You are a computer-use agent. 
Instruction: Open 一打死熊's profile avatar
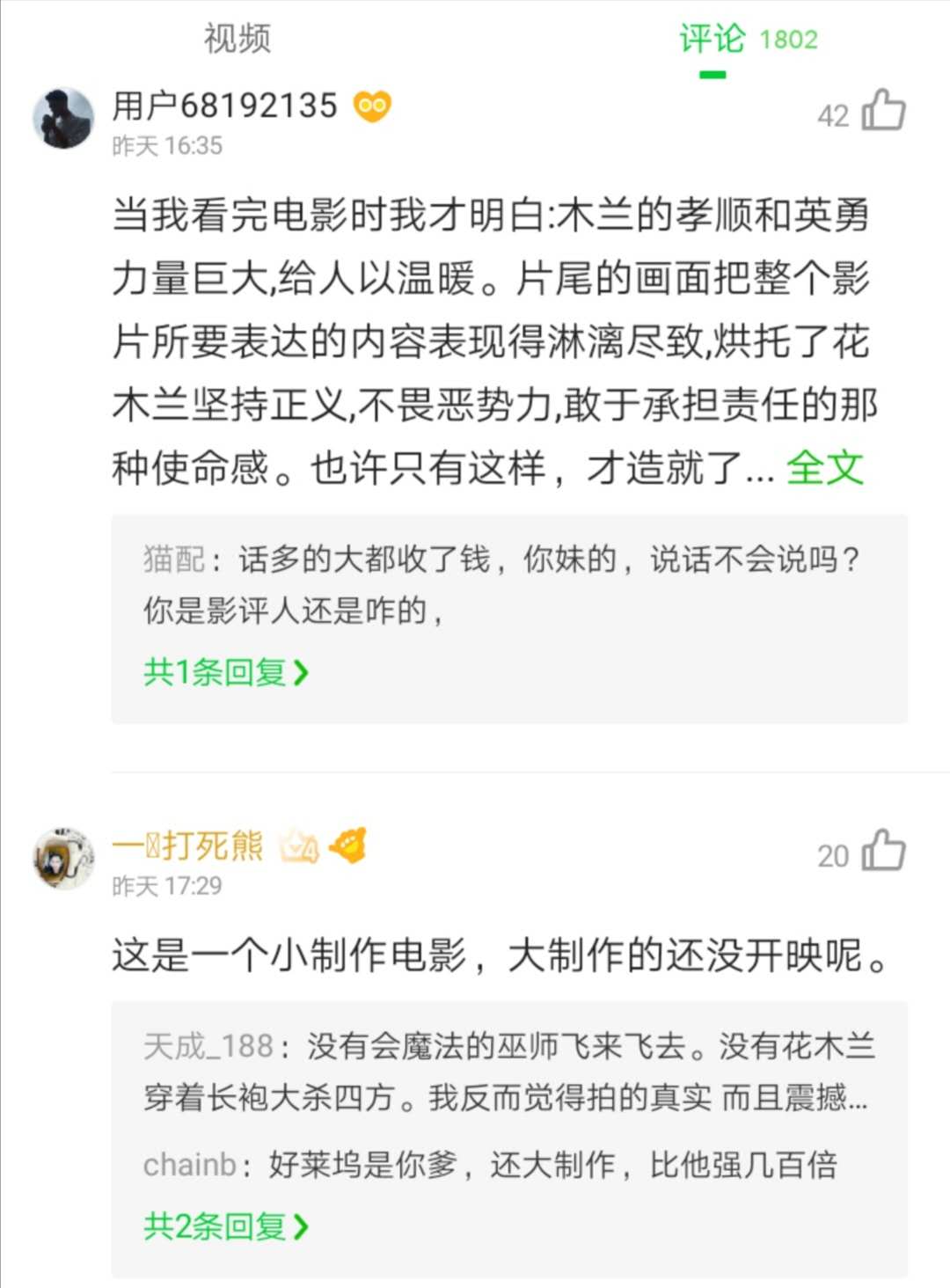(63, 858)
